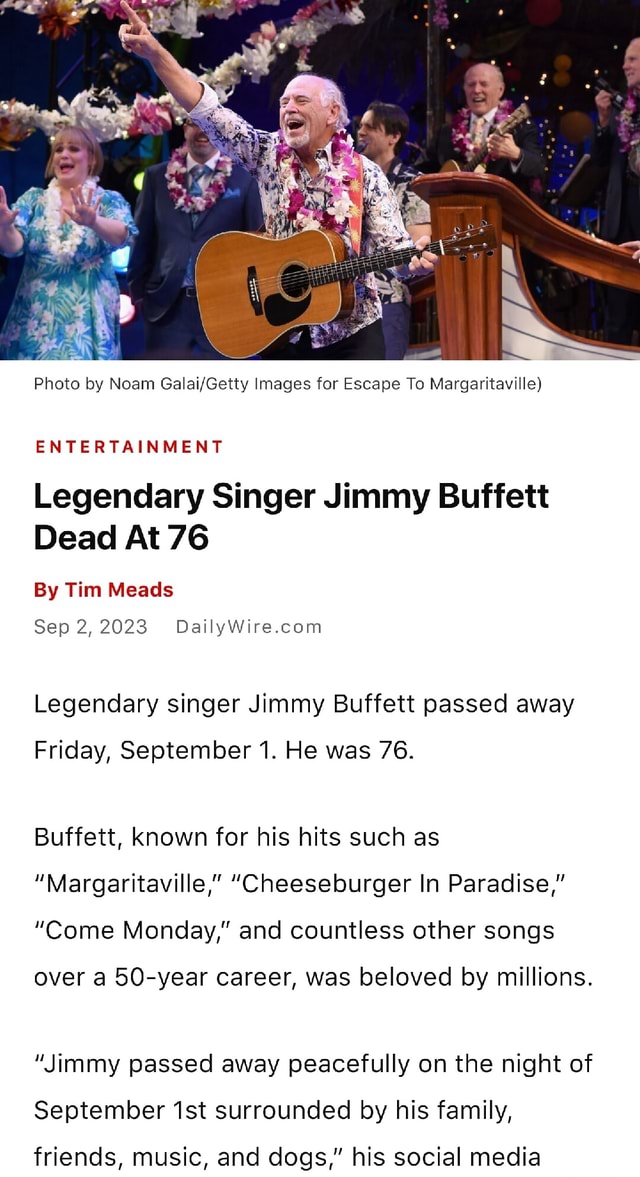Open author Tim Meads' page
The image size is (640, 1177).
pos(118,590)
